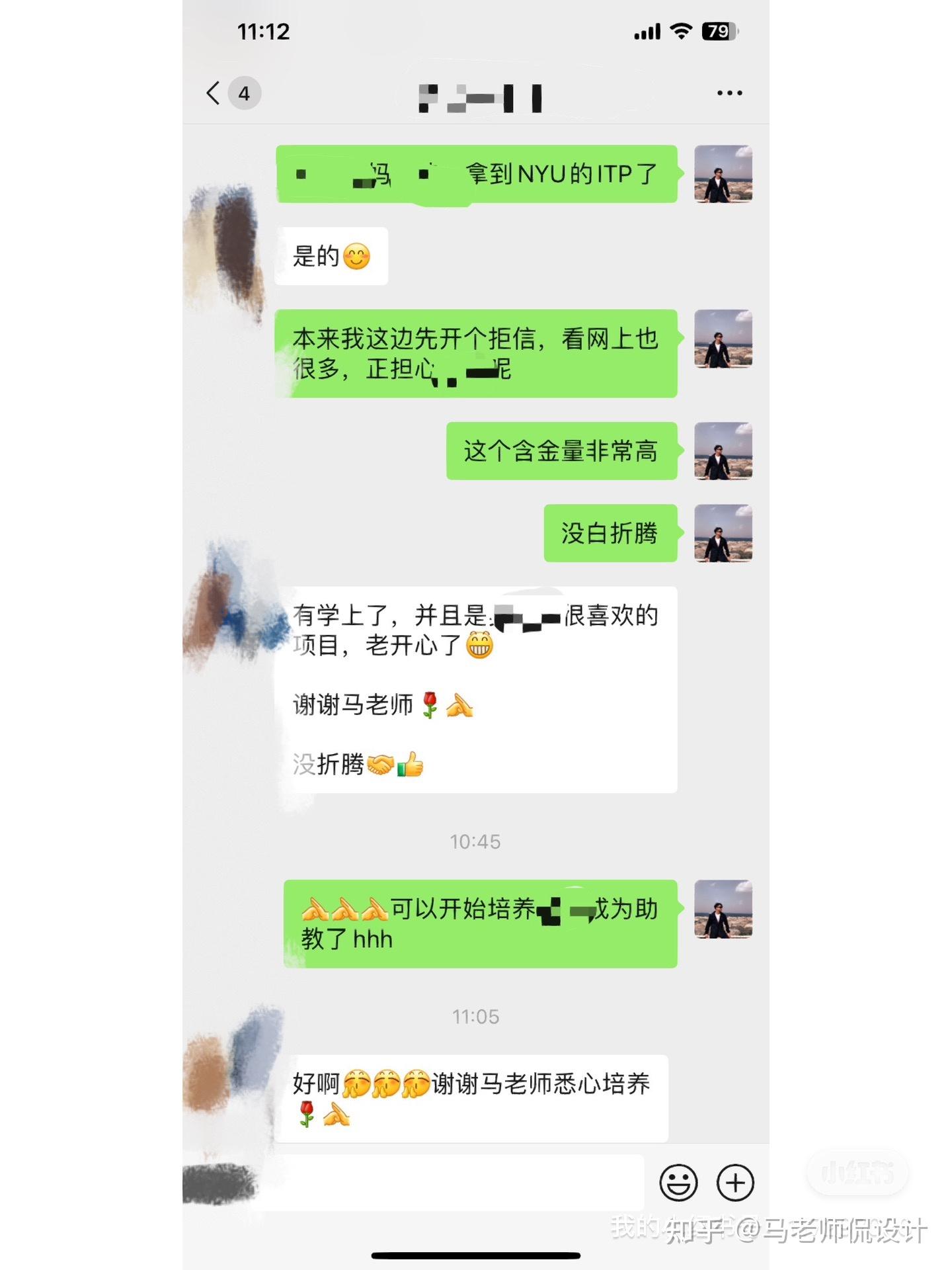952x1270 pixels.
Task: Tap the timestamp reading 10:45
Action: tap(476, 842)
